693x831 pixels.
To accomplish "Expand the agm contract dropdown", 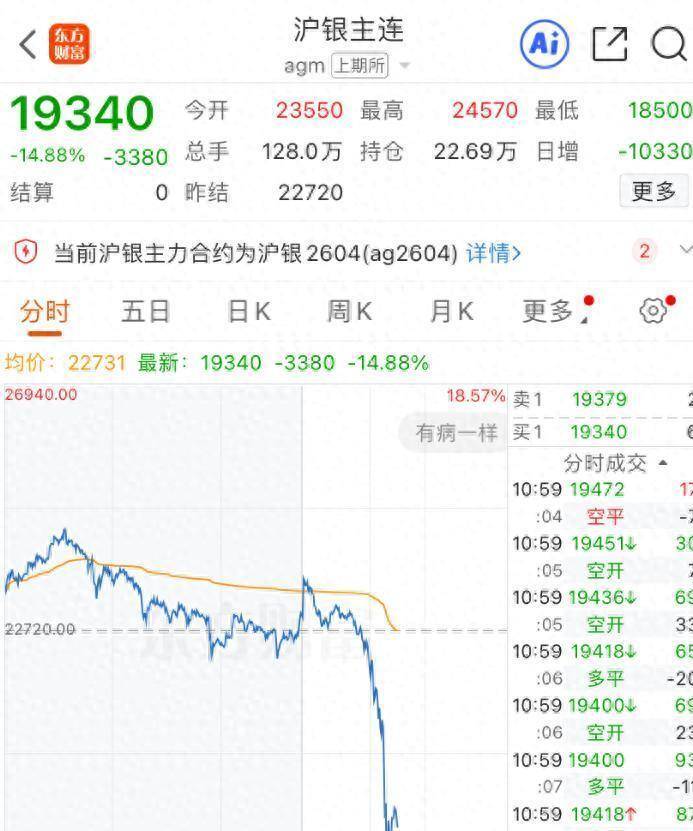I will pyautogui.click(x=404, y=66).
